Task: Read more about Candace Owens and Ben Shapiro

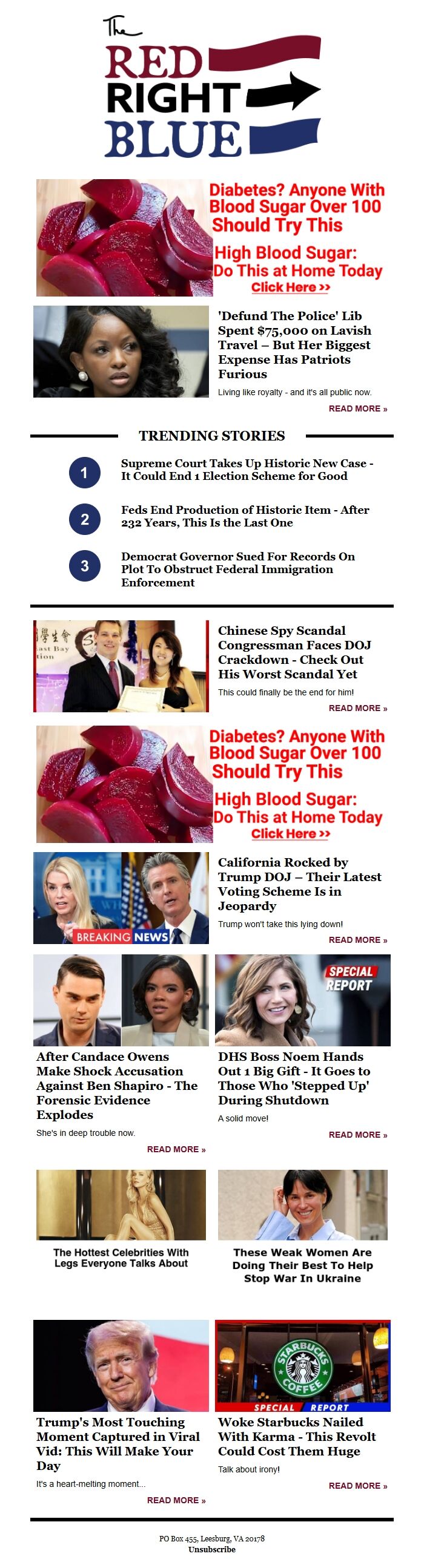Action: pos(176,1149)
